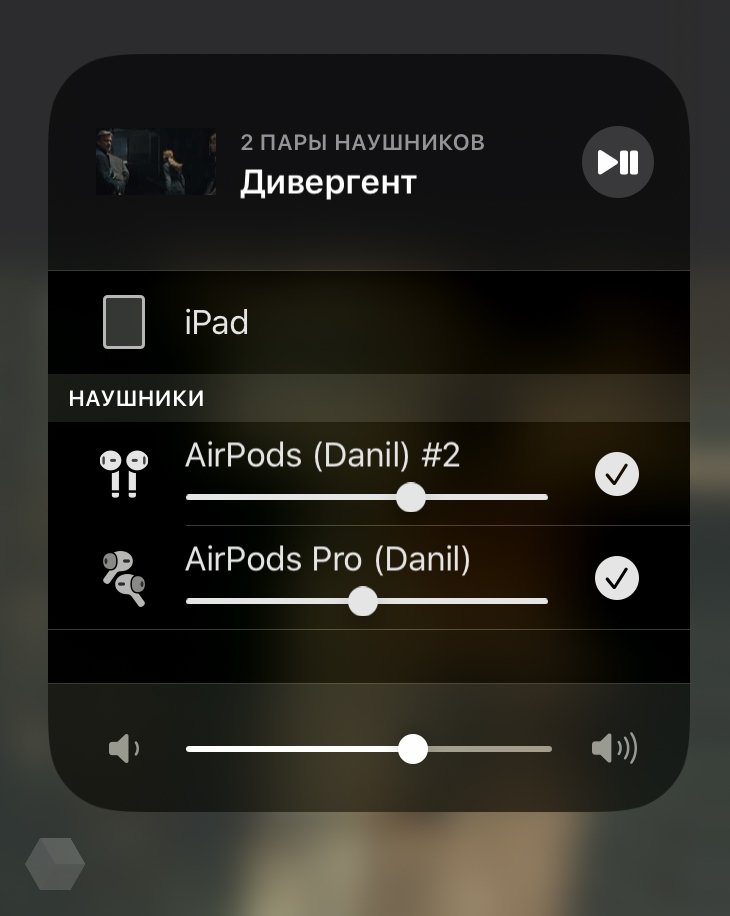Set volume on AirPods (Danil) #2 slider
The width and height of the screenshot is (730, 916).
[410, 497]
